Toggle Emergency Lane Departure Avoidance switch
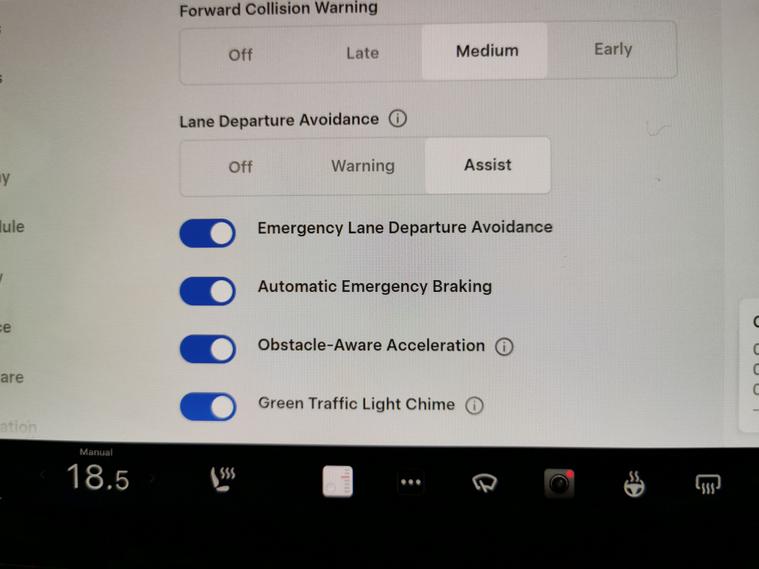This screenshot has width=759, height=569. click(x=208, y=233)
